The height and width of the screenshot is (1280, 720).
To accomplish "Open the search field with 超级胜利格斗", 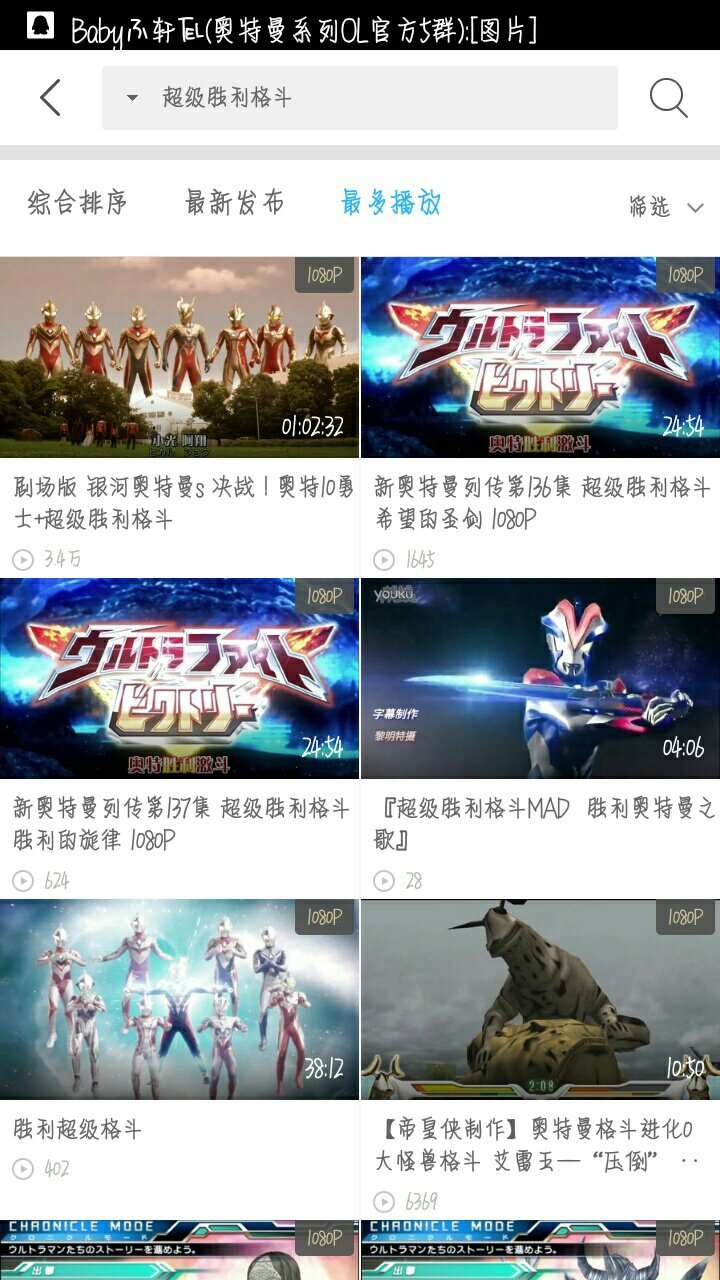I will pyautogui.click(x=360, y=98).
